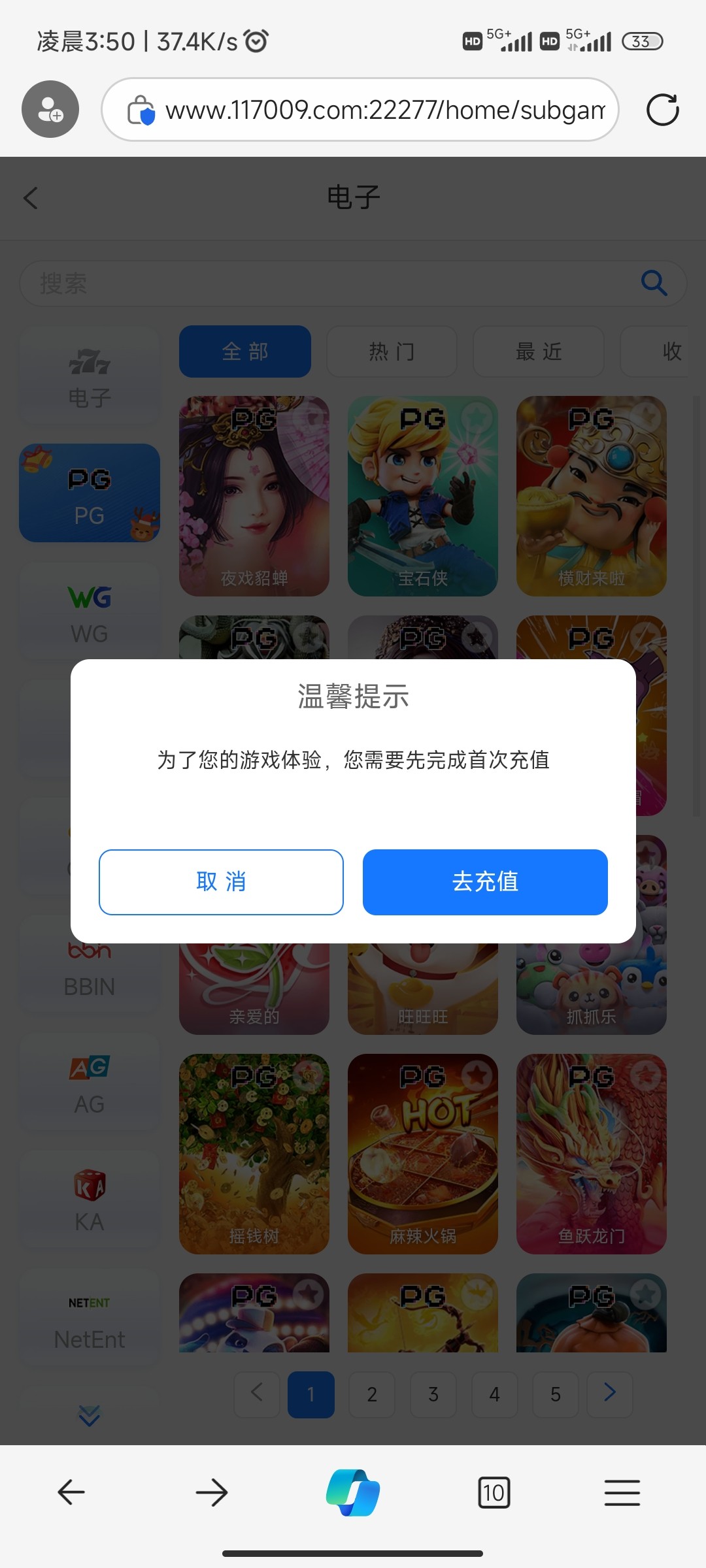Open the browser tabs switcher
The height and width of the screenshot is (1568, 706).
tap(494, 1492)
